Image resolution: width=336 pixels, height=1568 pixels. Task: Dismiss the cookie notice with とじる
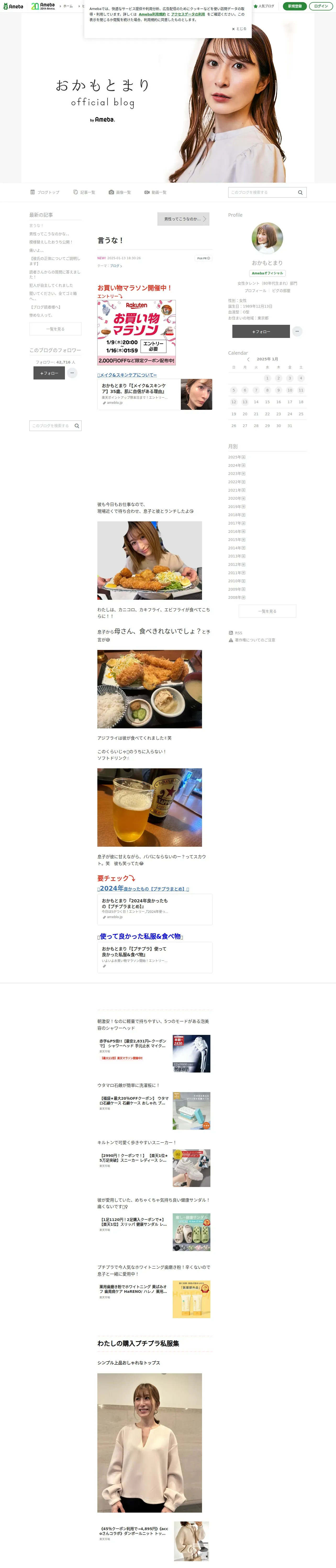(x=239, y=28)
